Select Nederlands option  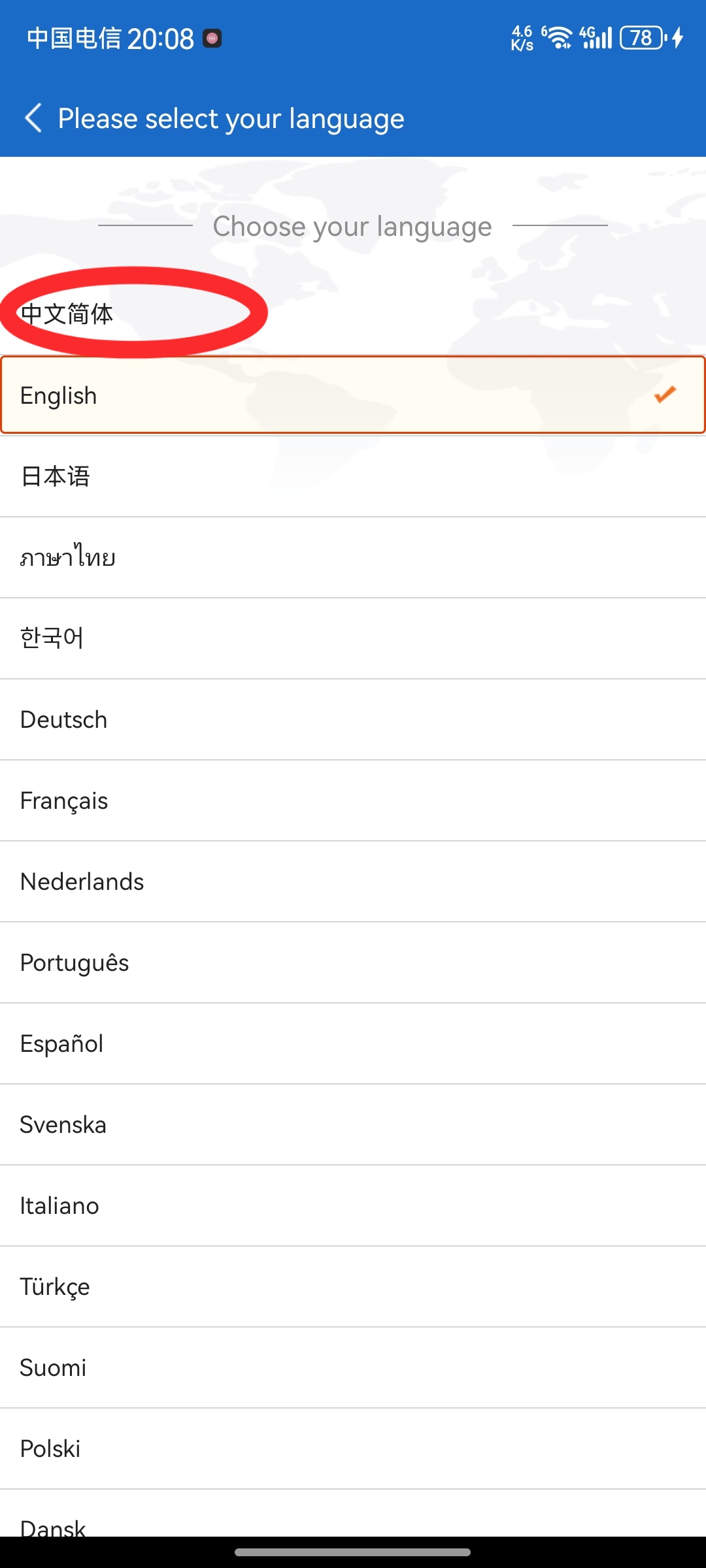click(353, 881)
